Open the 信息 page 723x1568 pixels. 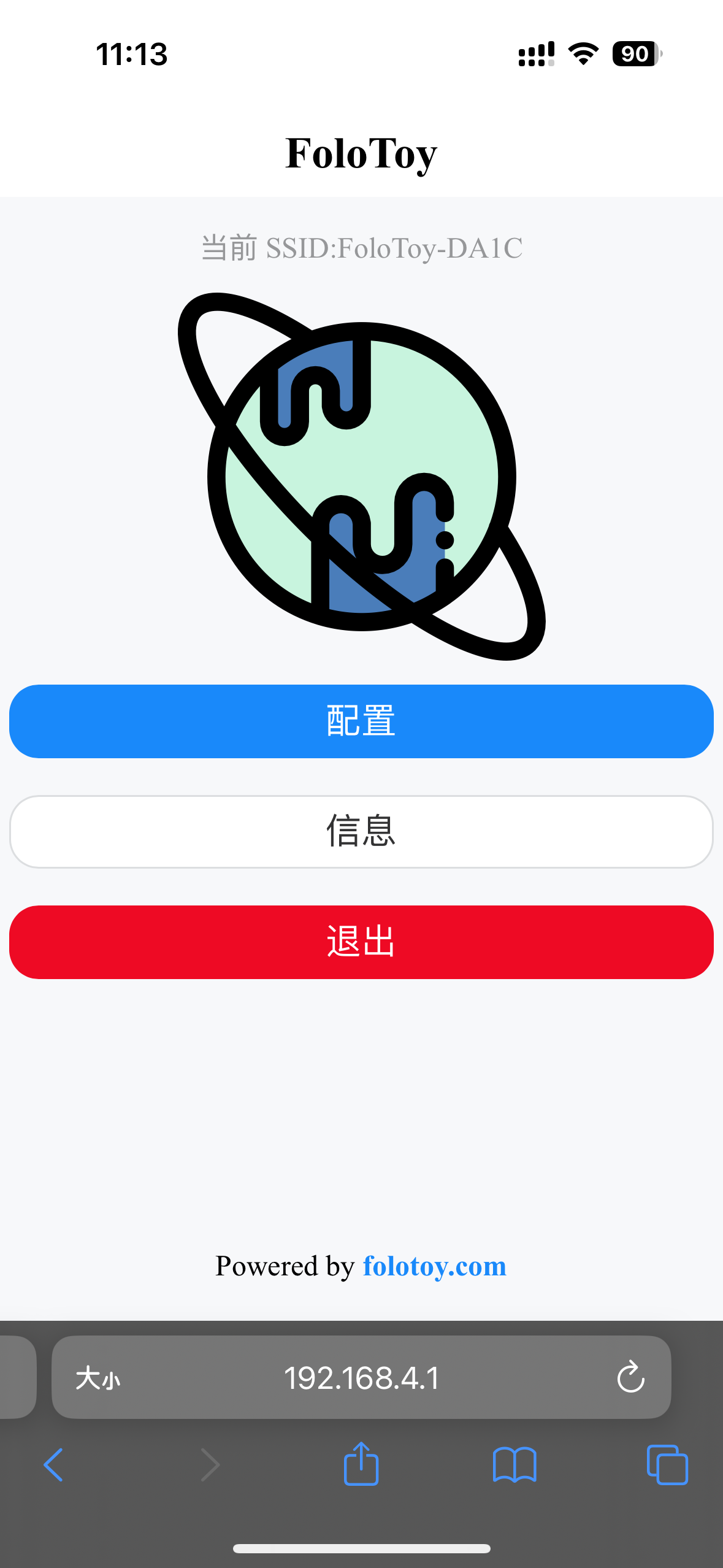(x=361, y=832)
